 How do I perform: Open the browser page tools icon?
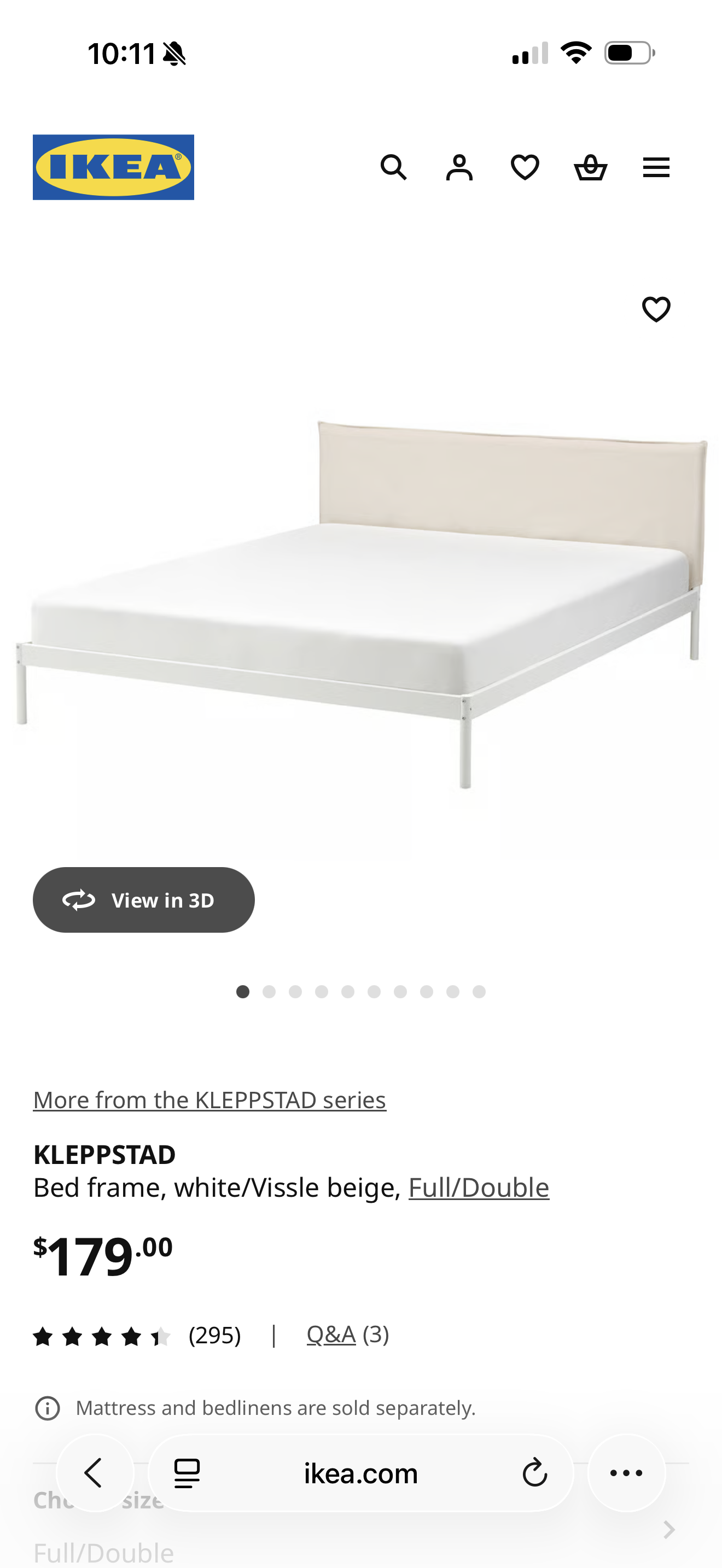click(x=187, y=1473)
